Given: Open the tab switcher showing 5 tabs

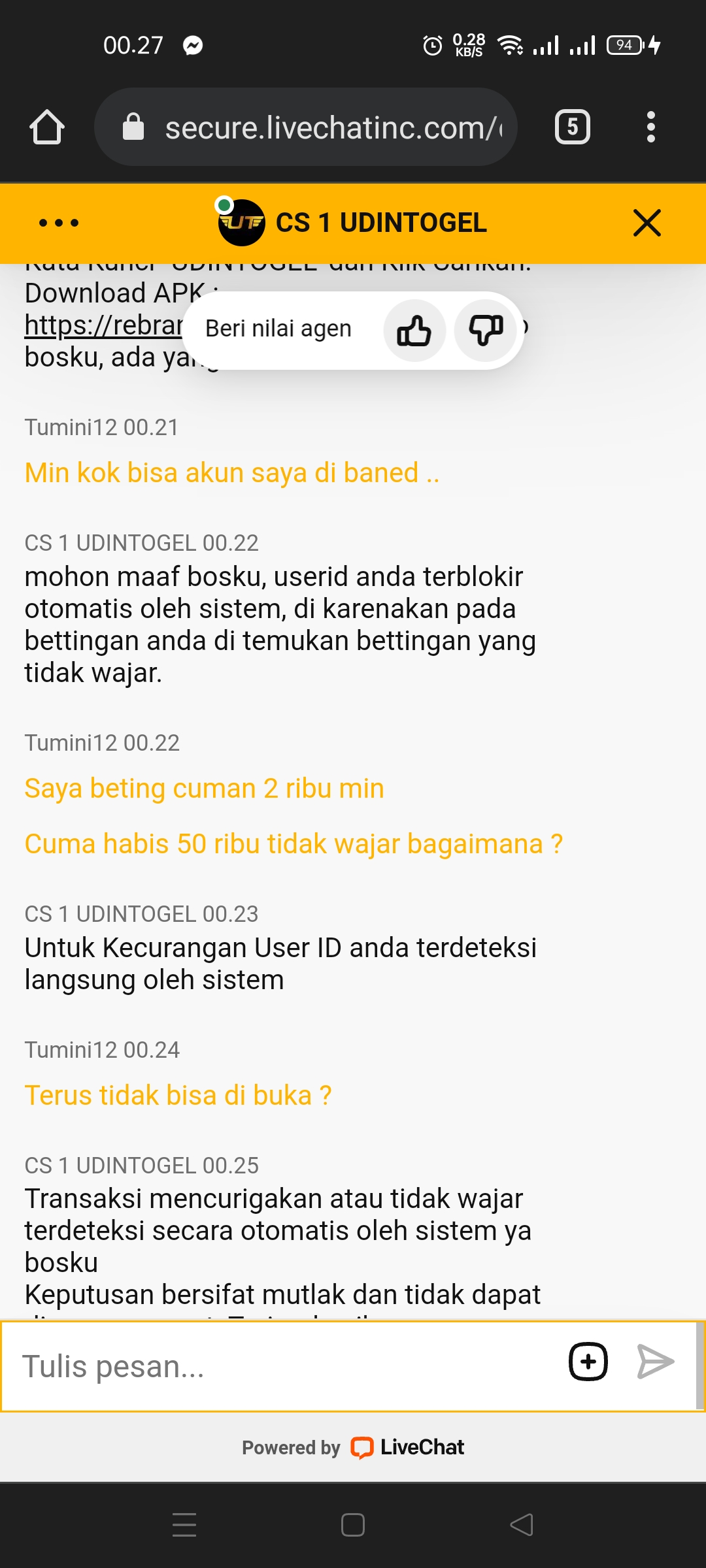Looking at the screenshot, I should [573, 127].
